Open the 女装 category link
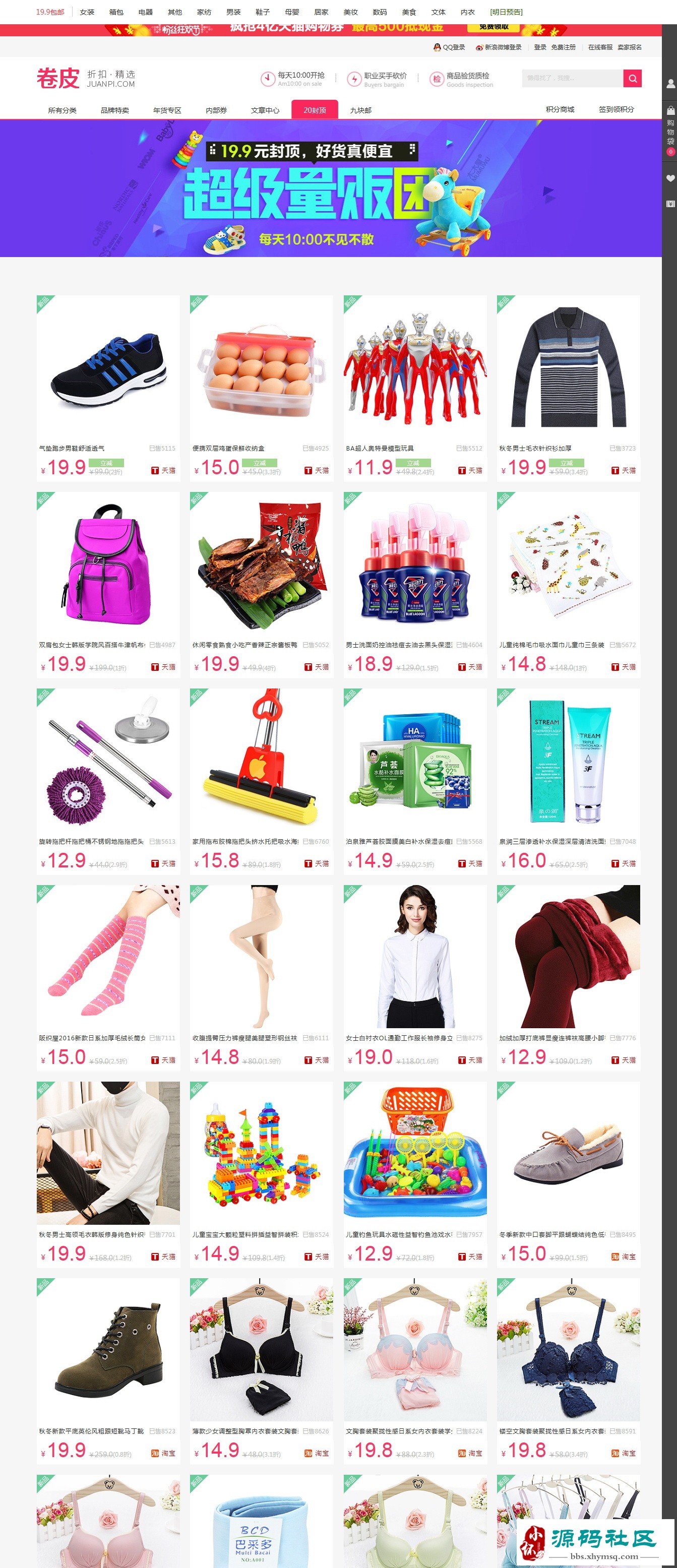Image resolution: width=677 pixels, height=1568 pixels. click(87, 12)
